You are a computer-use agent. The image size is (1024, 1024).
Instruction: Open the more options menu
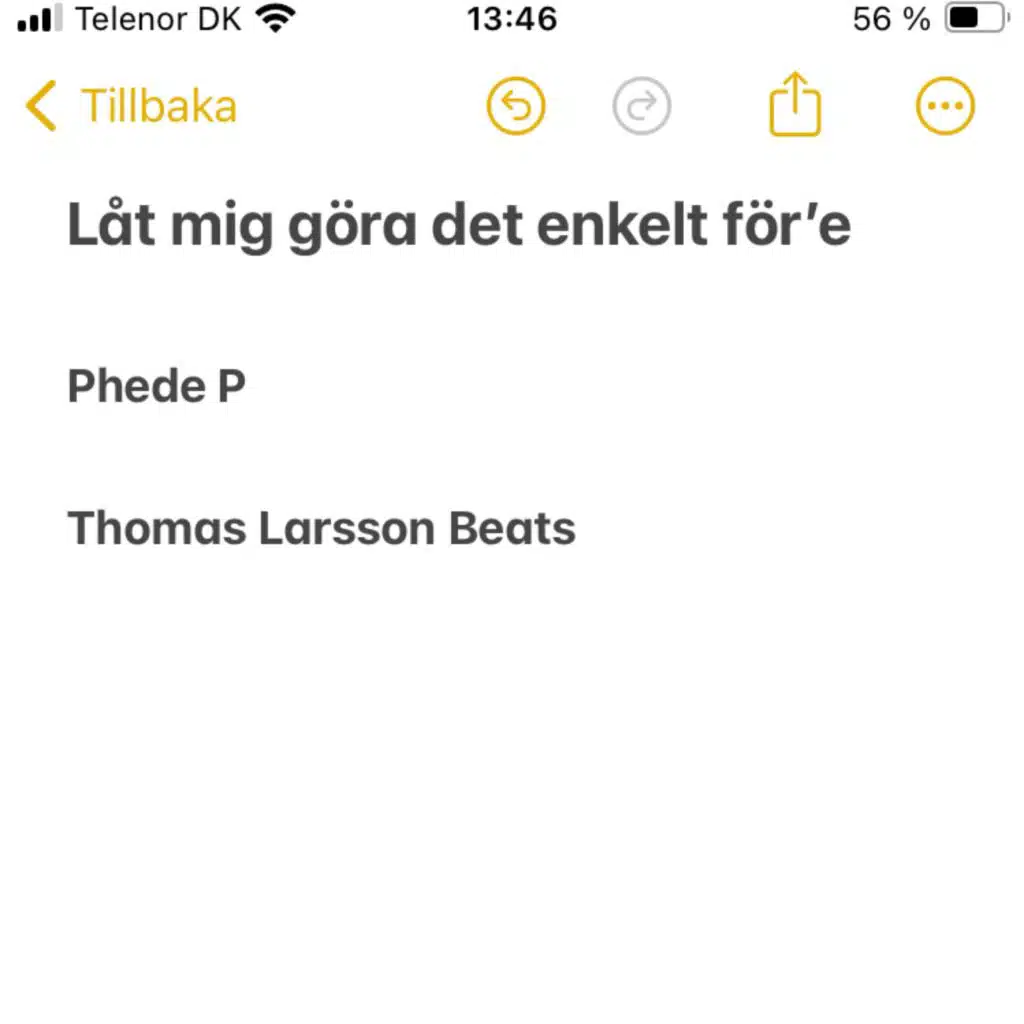[945, 106]
